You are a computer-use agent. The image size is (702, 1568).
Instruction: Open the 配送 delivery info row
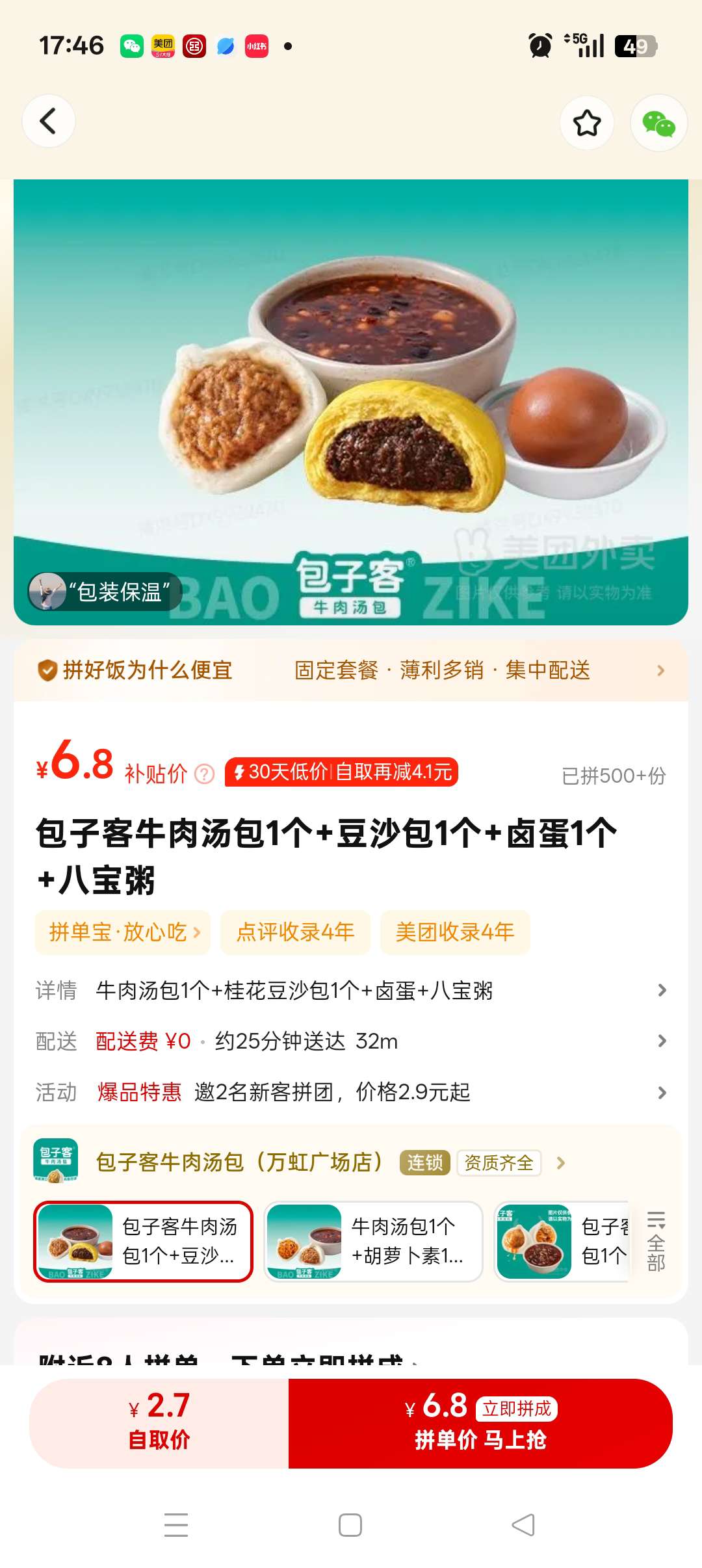351,1041
